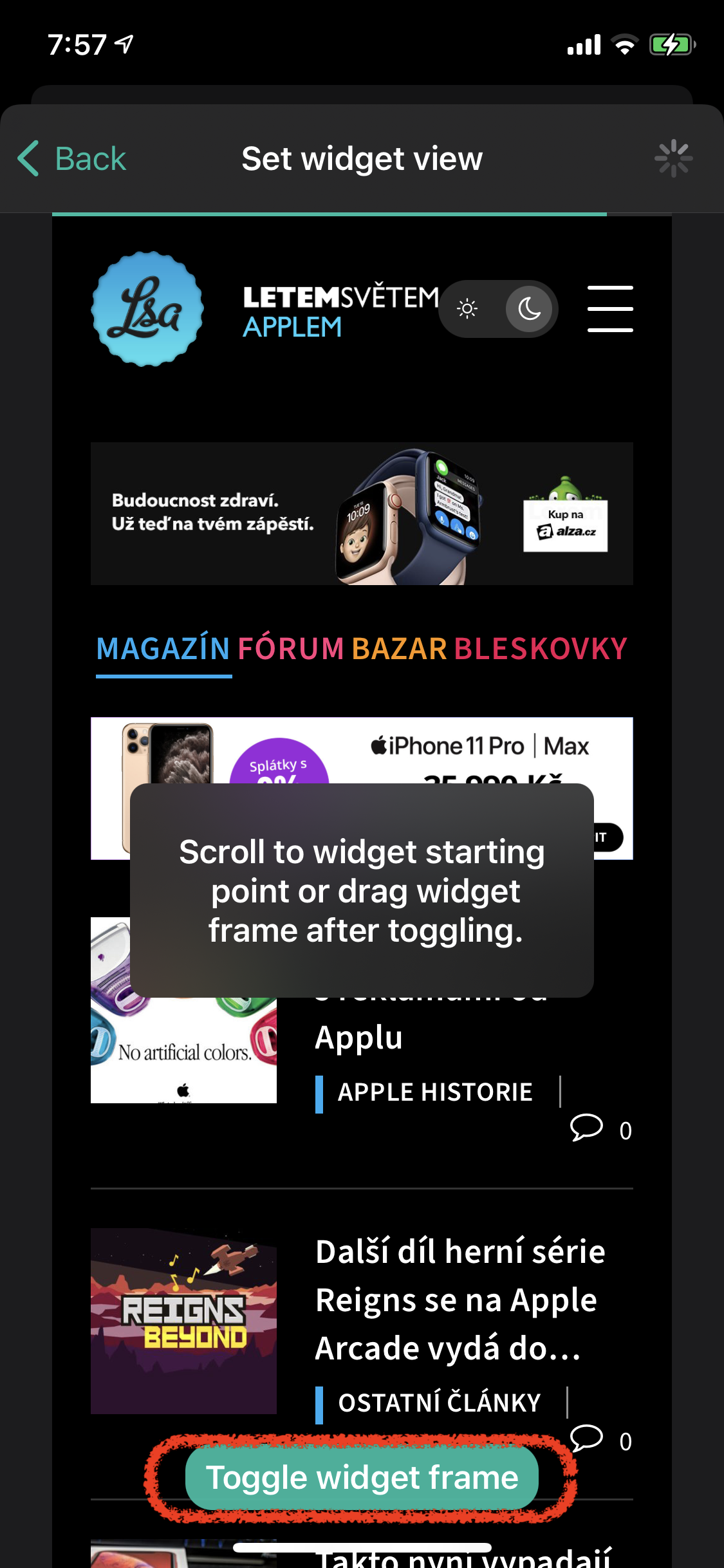This screenshot has height=1568, width=724.
Task: Open the Apple Watch Alza ad banner
Action: coord(362,514)
